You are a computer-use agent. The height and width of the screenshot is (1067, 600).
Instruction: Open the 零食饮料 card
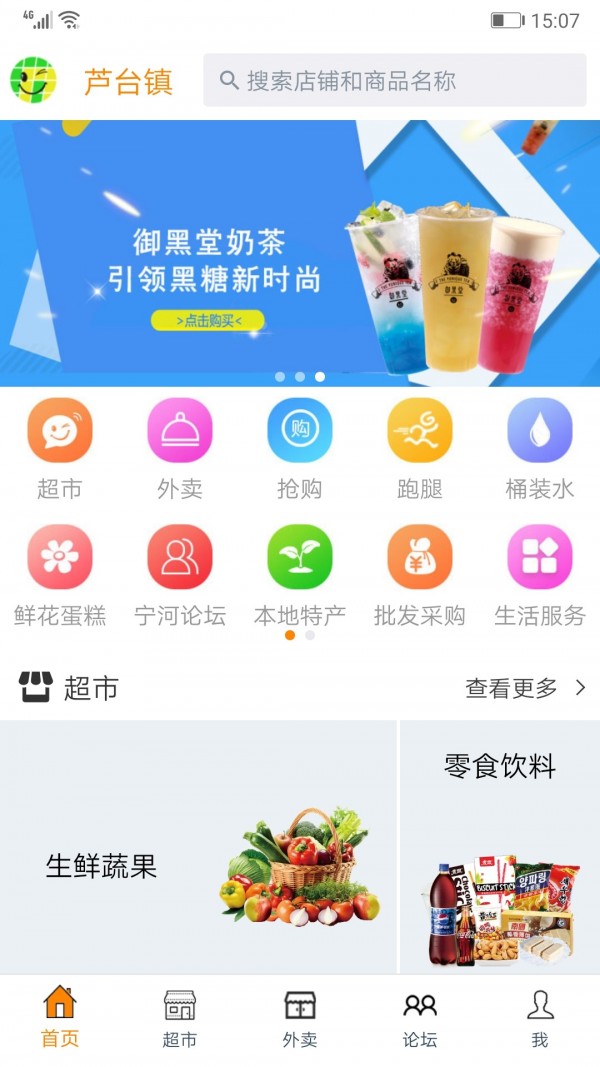pyautogui.click(x=500, y=846)
